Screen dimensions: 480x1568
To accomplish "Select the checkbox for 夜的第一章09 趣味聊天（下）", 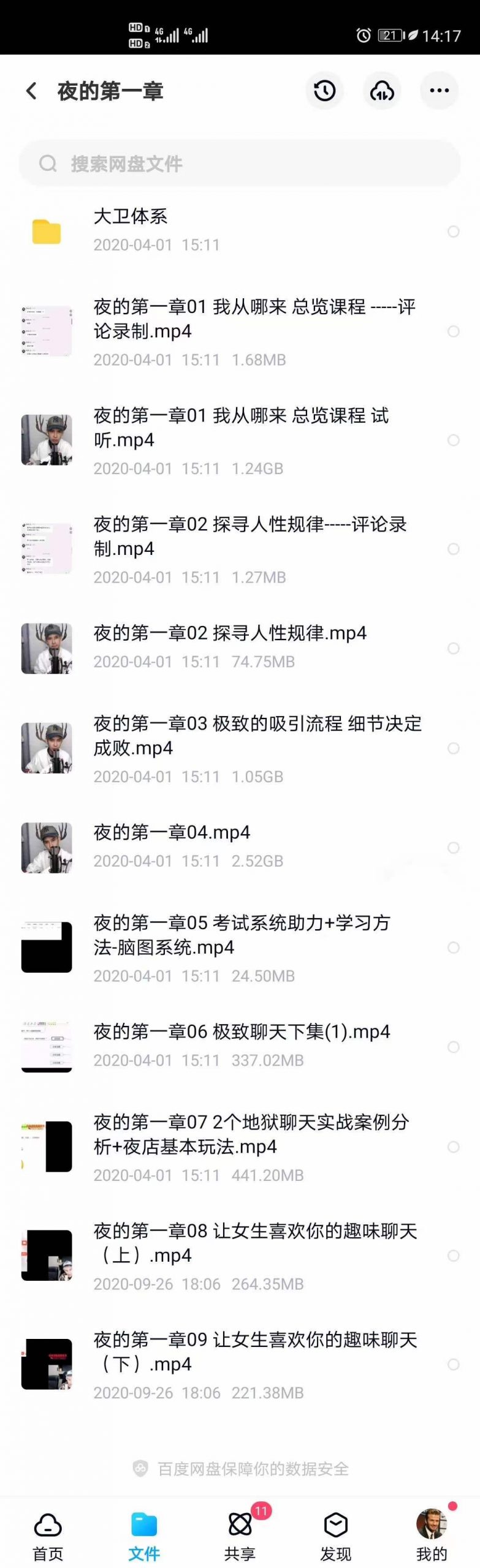I will 453,1364.
